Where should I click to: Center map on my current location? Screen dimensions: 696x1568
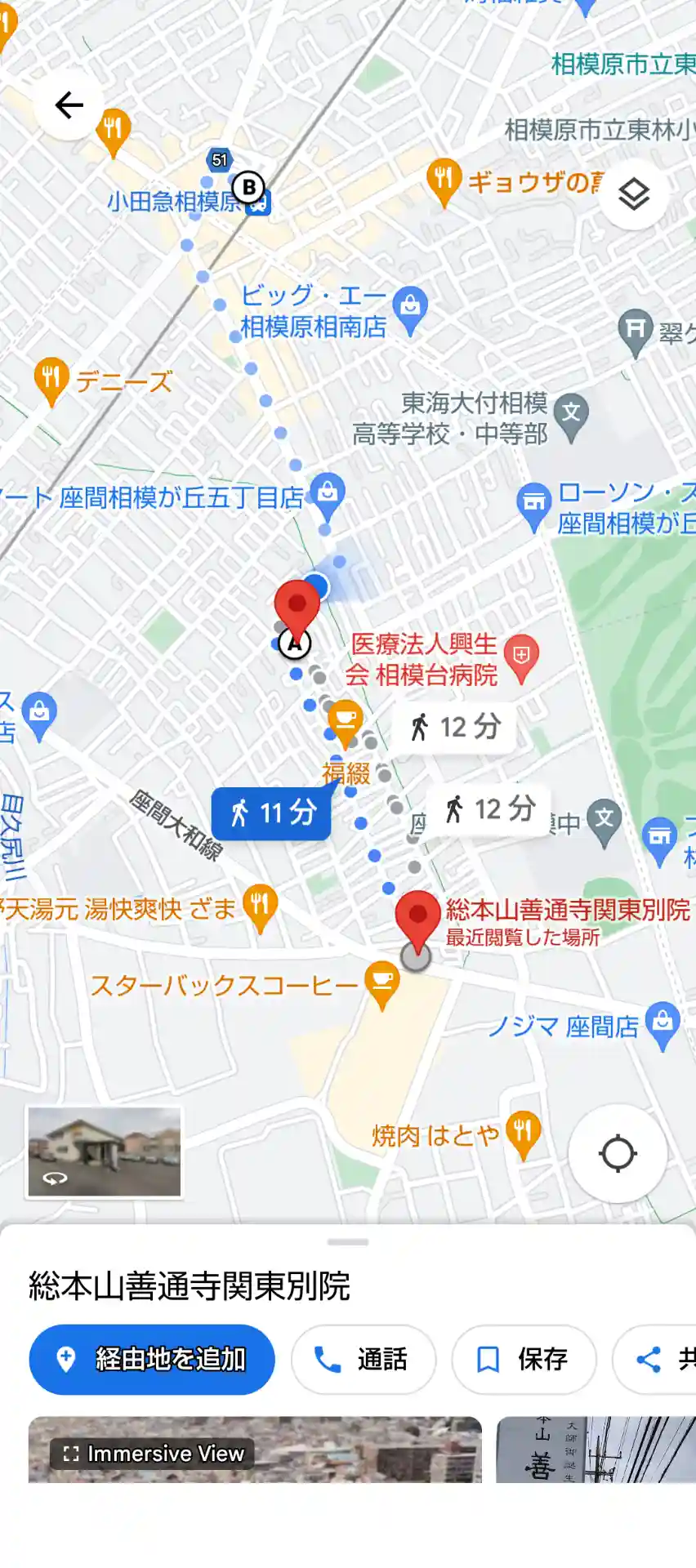pyautogui.click(x=618, y=1154)
